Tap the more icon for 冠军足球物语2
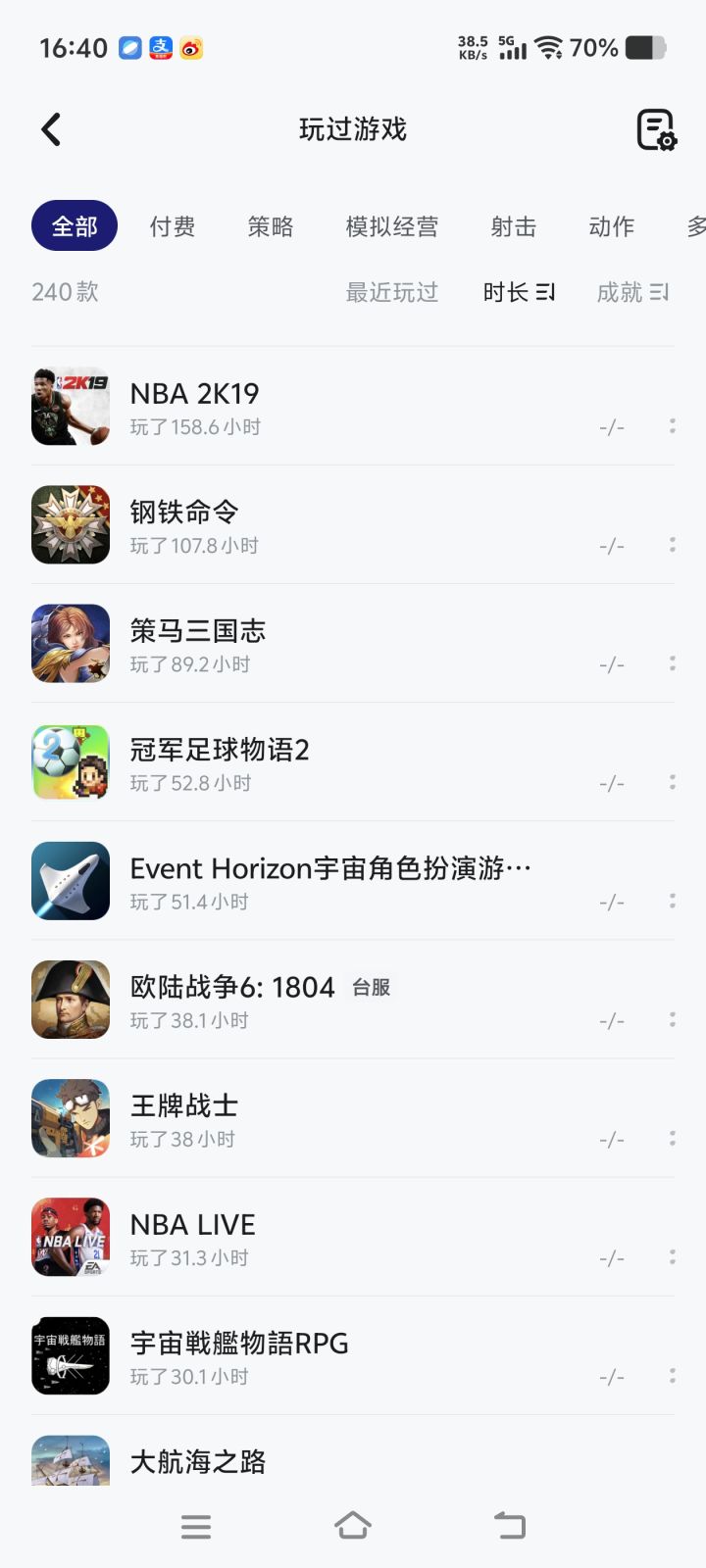This screenshot has height=1568, width=706. coord(673,782)
